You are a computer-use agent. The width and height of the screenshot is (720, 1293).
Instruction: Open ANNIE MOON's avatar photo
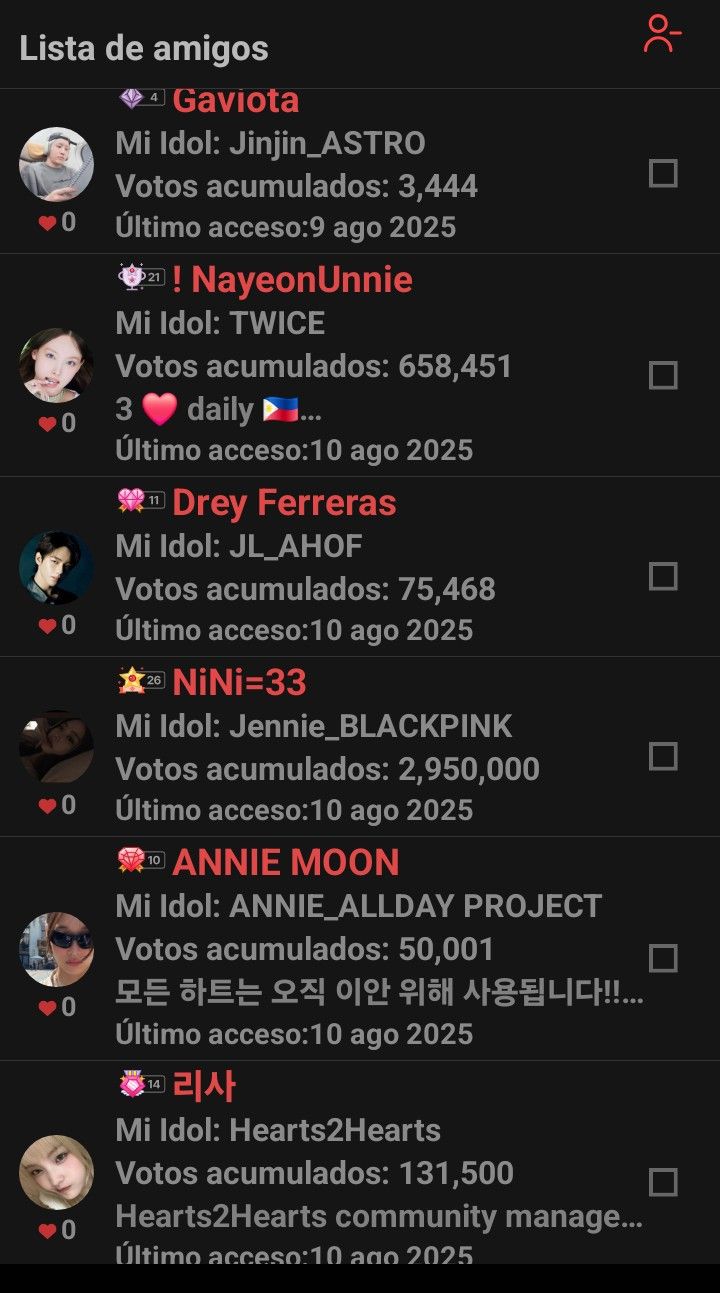tap(56, 949)
